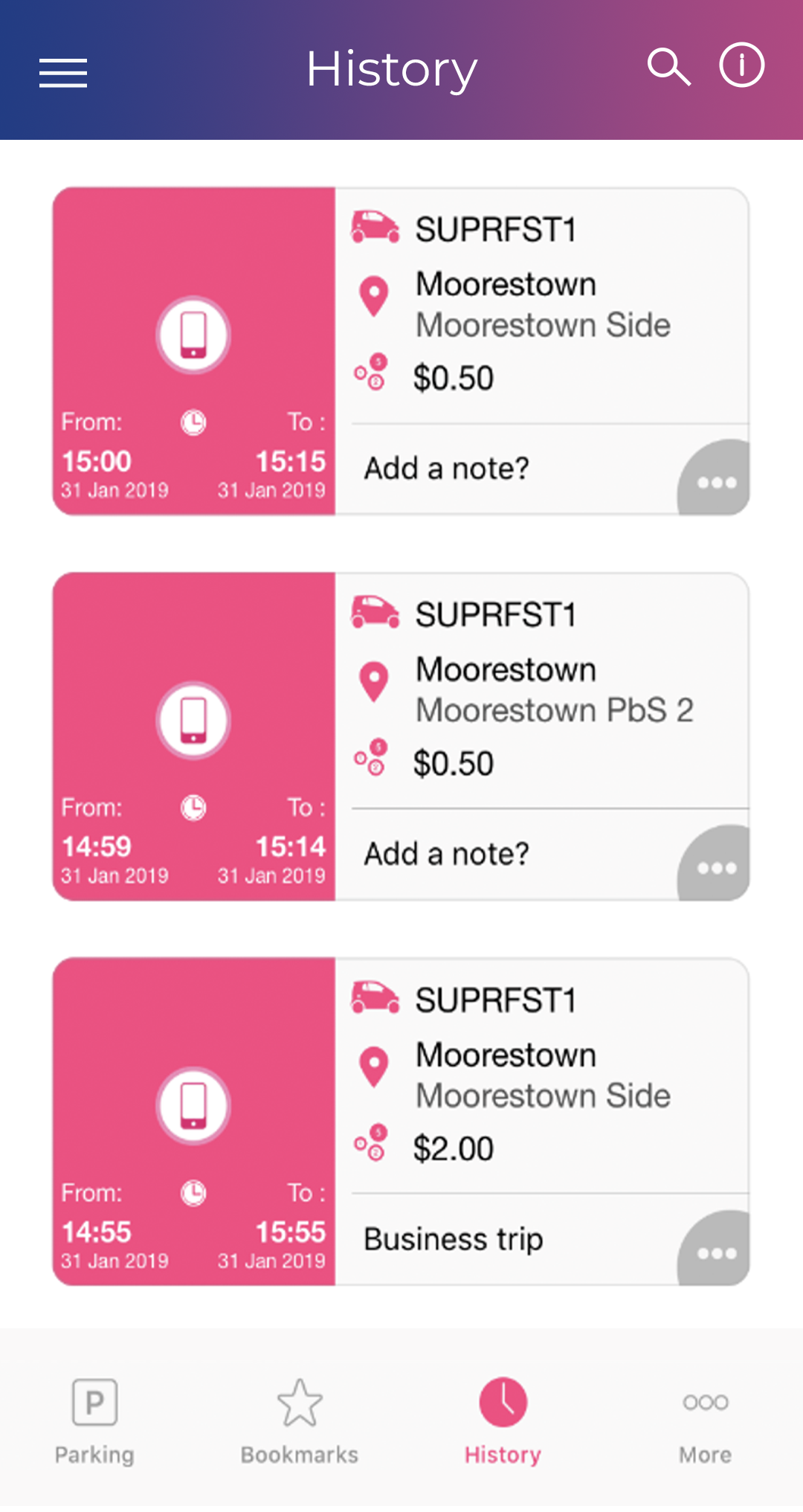Image resolution: width=803 pixels, height=1512 pixels.
Task: Open more options for the 15:00 session
Action: click(x=715, y=478)
